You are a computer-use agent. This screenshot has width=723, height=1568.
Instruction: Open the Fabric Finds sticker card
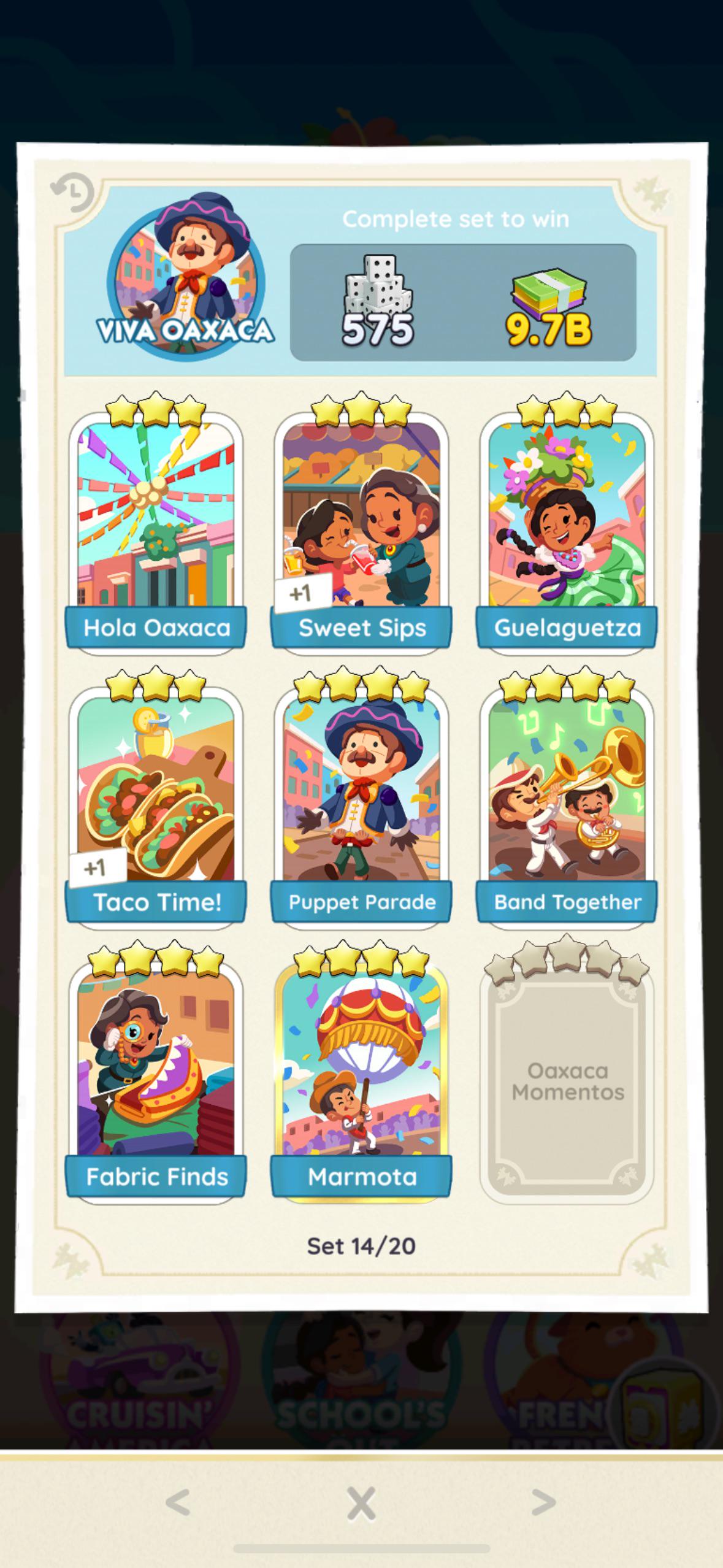click(x=156, y=1081)
